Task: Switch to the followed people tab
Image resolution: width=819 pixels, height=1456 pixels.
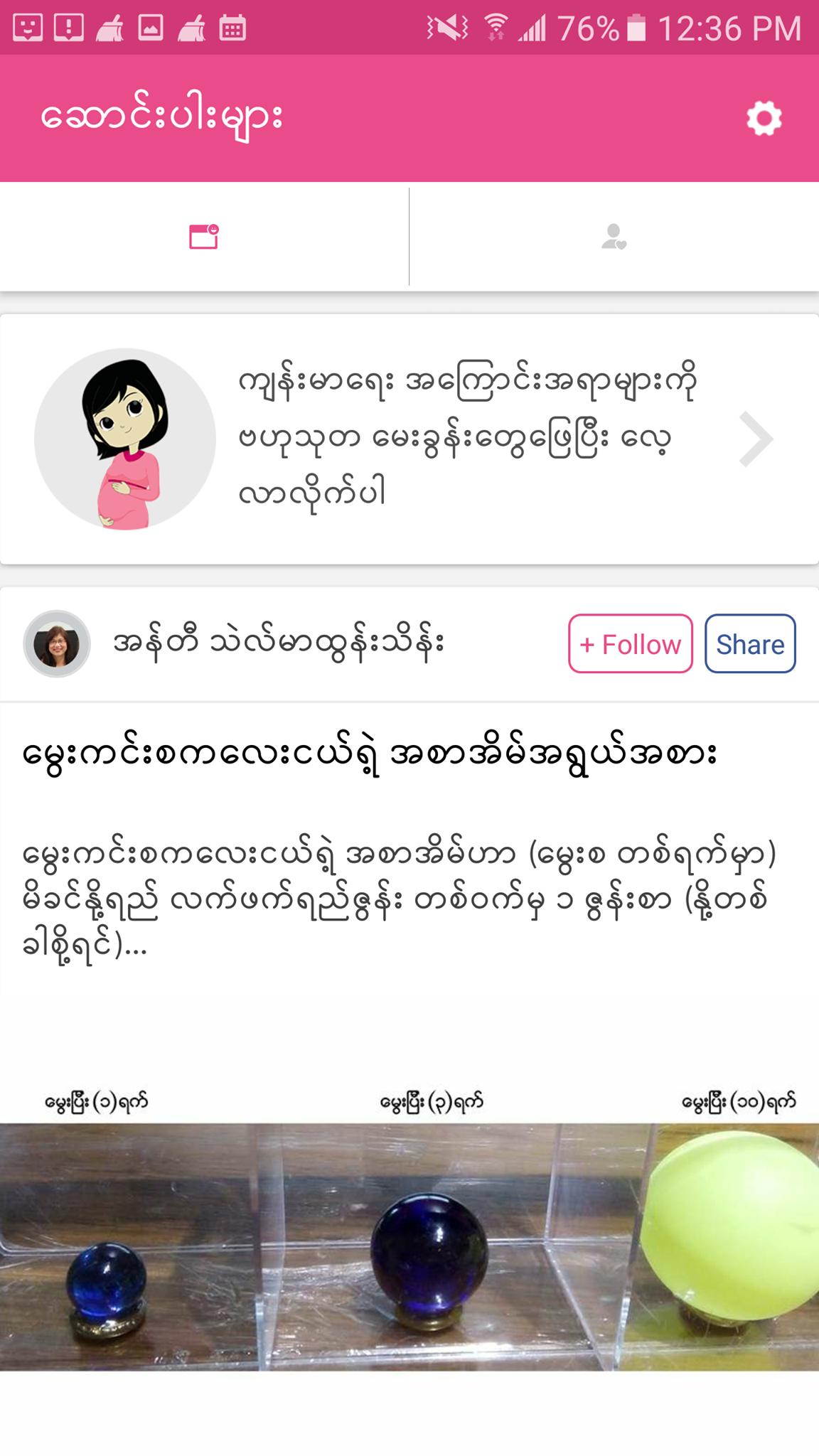Action: (614, 237)
